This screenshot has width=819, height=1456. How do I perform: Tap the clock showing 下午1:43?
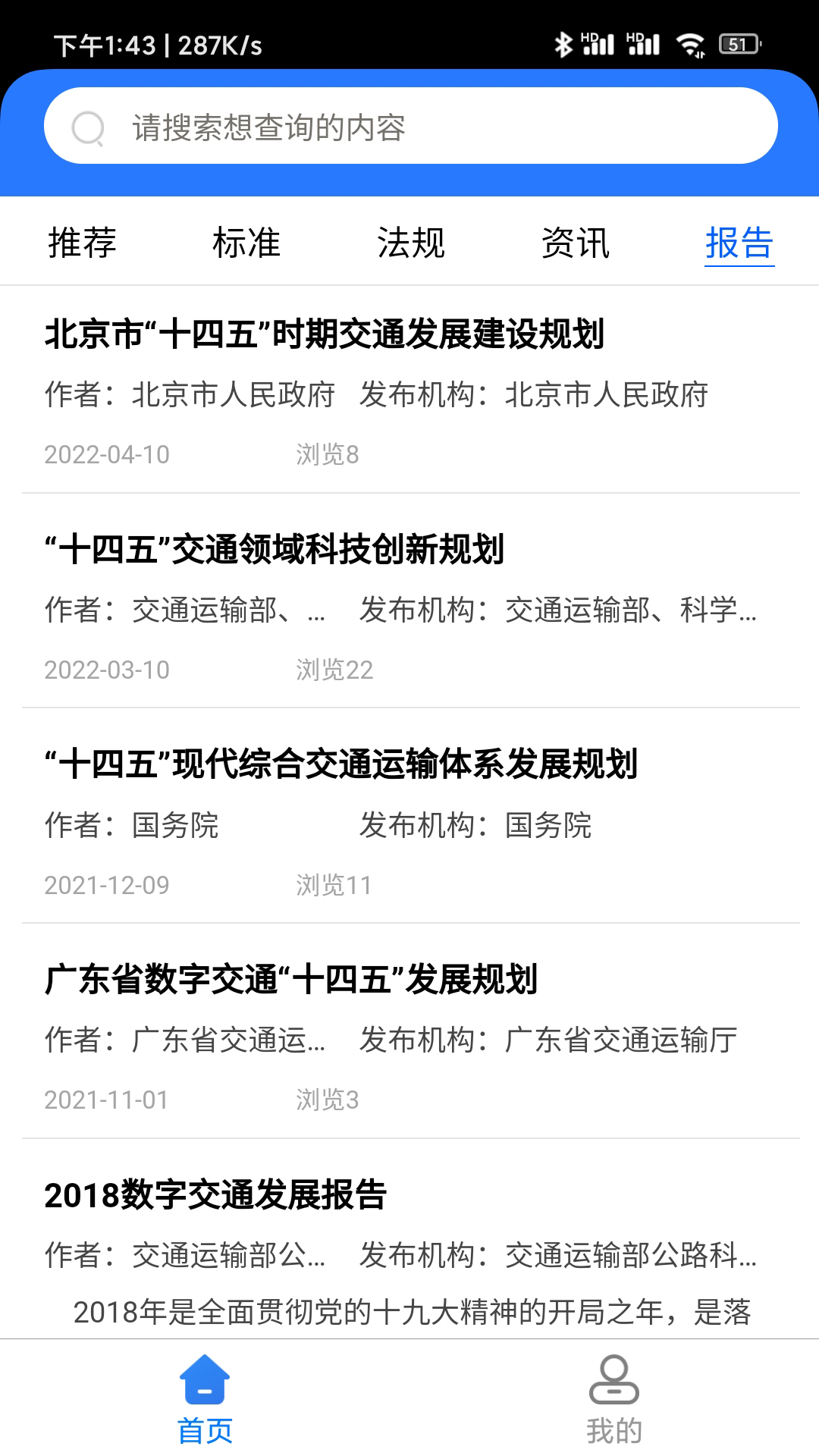point(106,44)
